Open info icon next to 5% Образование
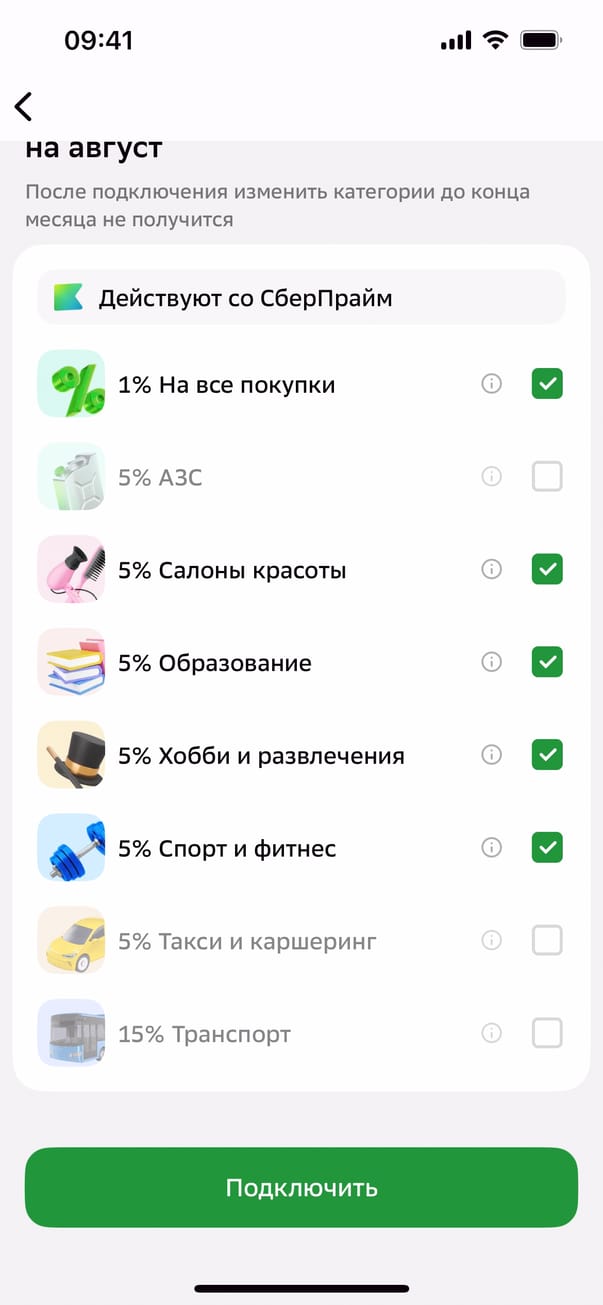The image size is (603, 1305). point(491,662)
